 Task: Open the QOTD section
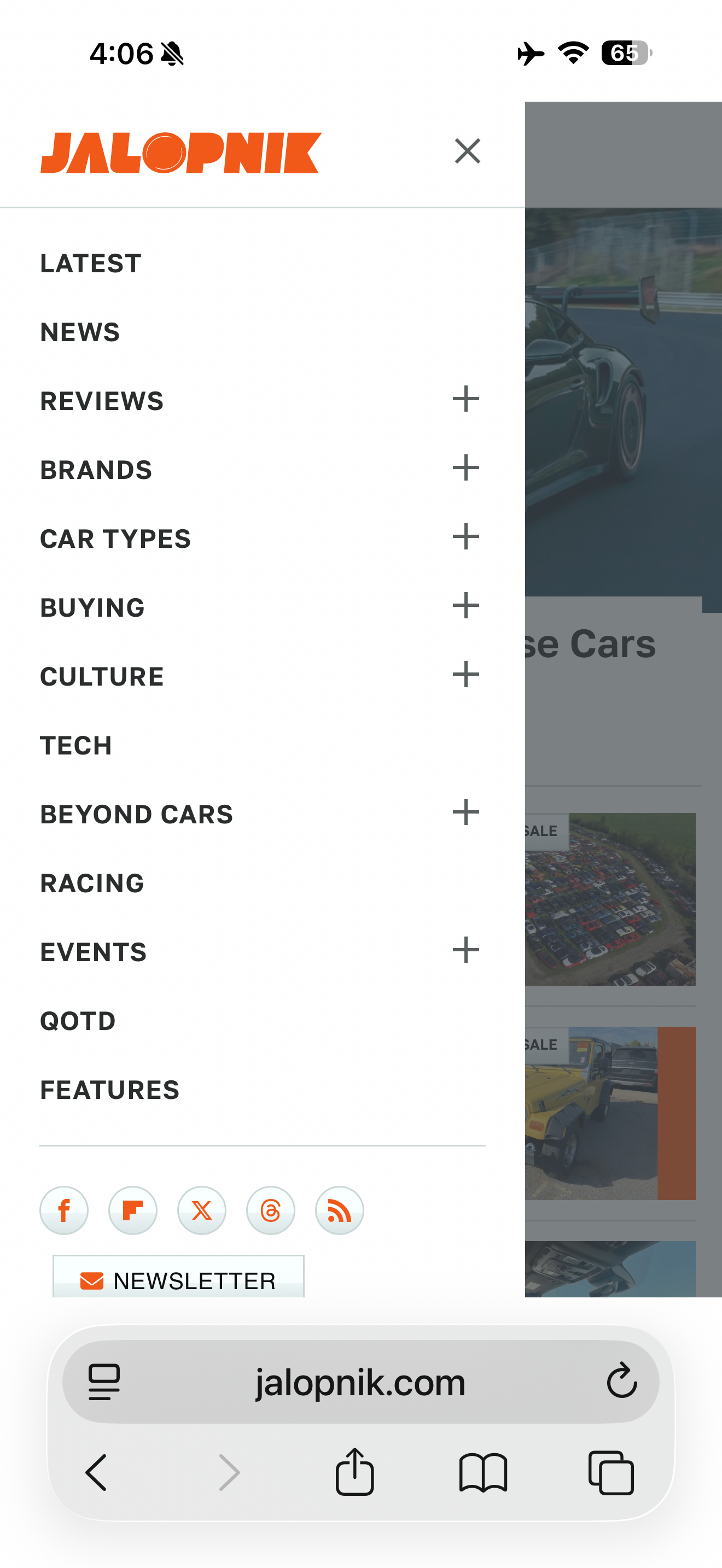78,1021
